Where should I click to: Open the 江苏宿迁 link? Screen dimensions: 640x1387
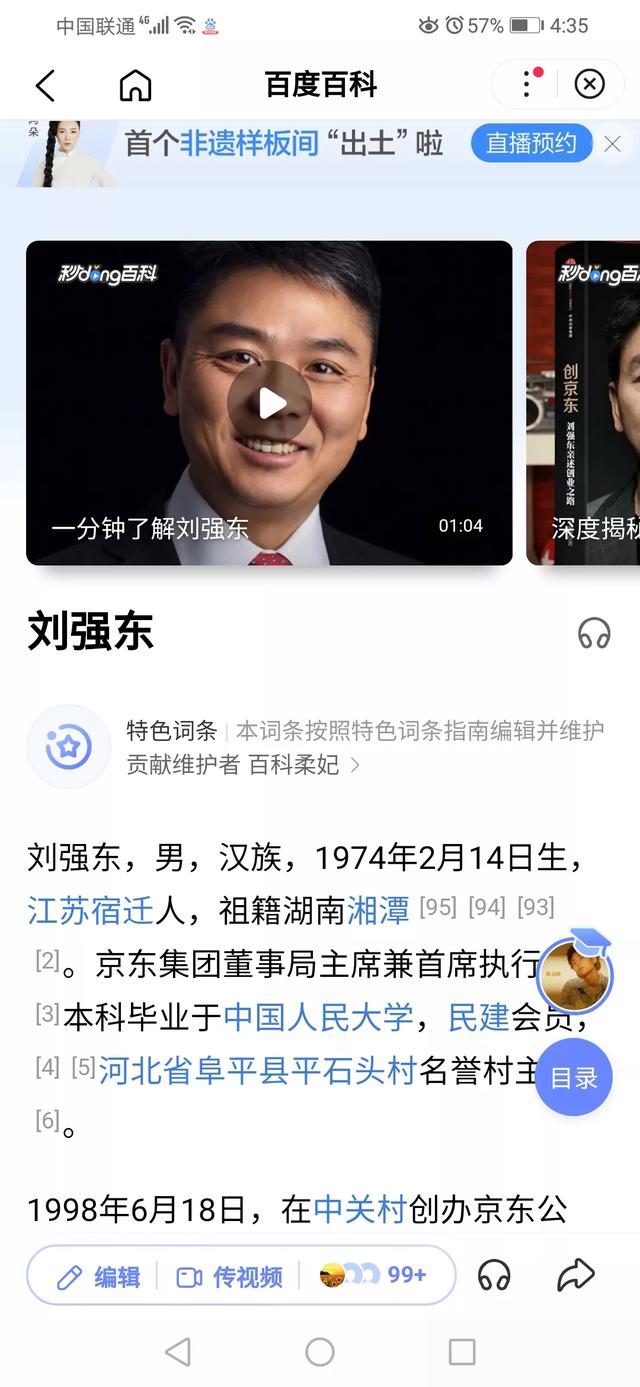[90, 910]
